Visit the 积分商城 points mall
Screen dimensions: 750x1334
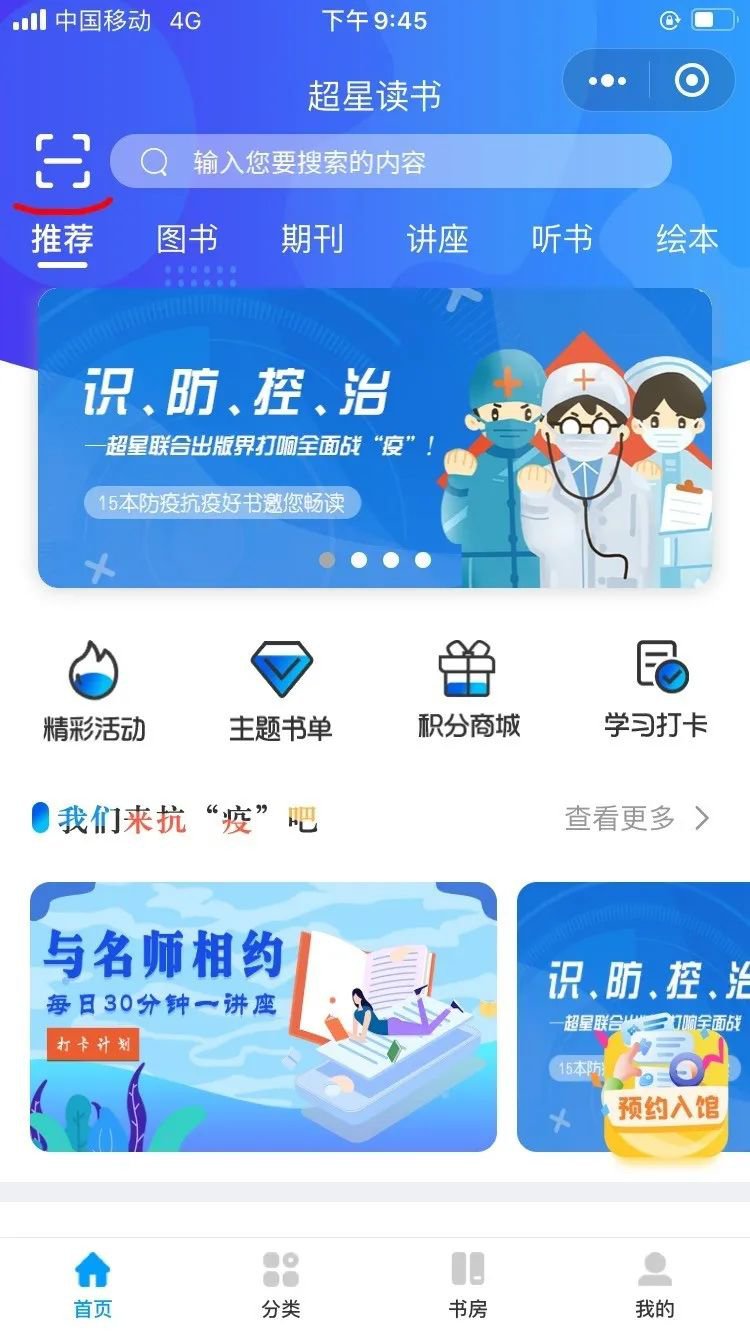point(468,692)
